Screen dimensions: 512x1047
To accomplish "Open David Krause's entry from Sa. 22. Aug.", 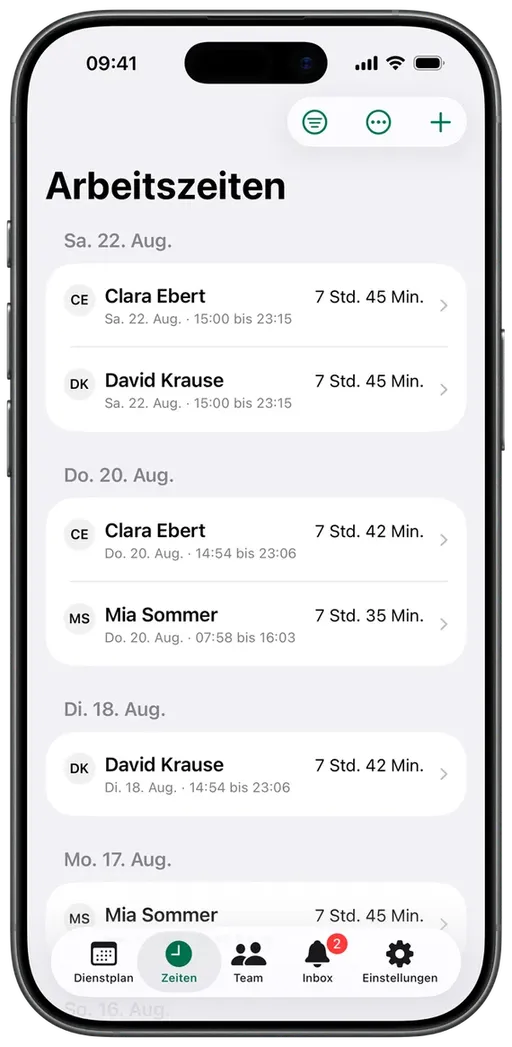I will 256,389.
